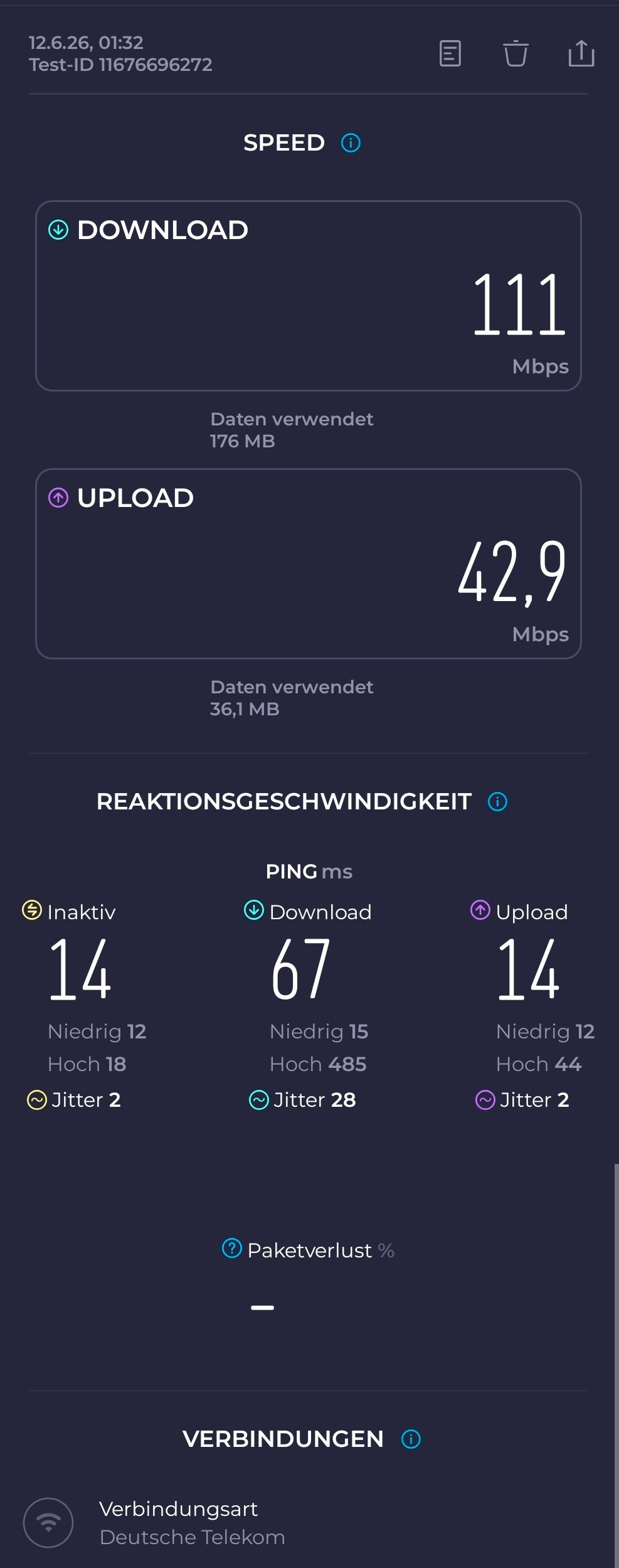619x1568 pixels.
Task: Delete this test result with trash icon
Action: tap(516, 53)
